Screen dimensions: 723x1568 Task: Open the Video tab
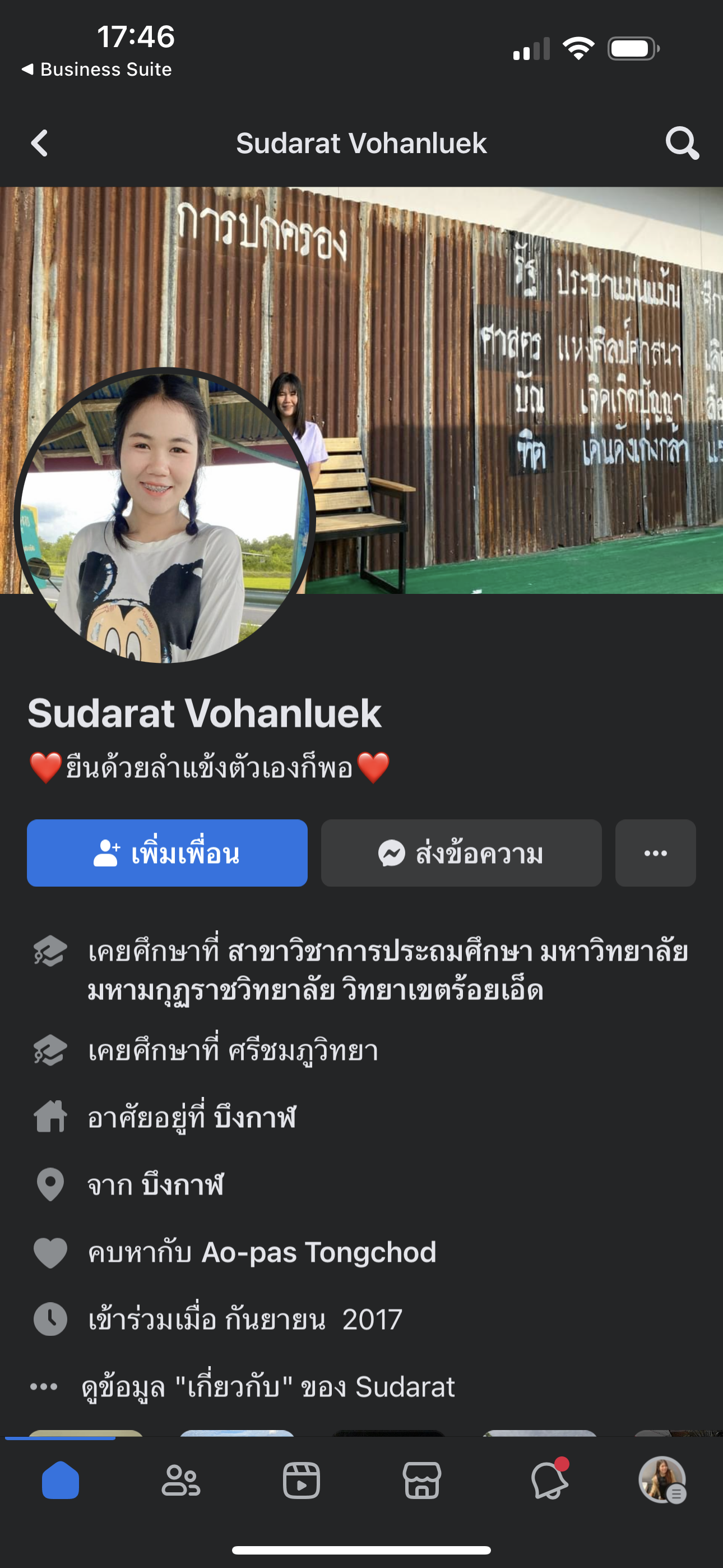point(302,1480)
